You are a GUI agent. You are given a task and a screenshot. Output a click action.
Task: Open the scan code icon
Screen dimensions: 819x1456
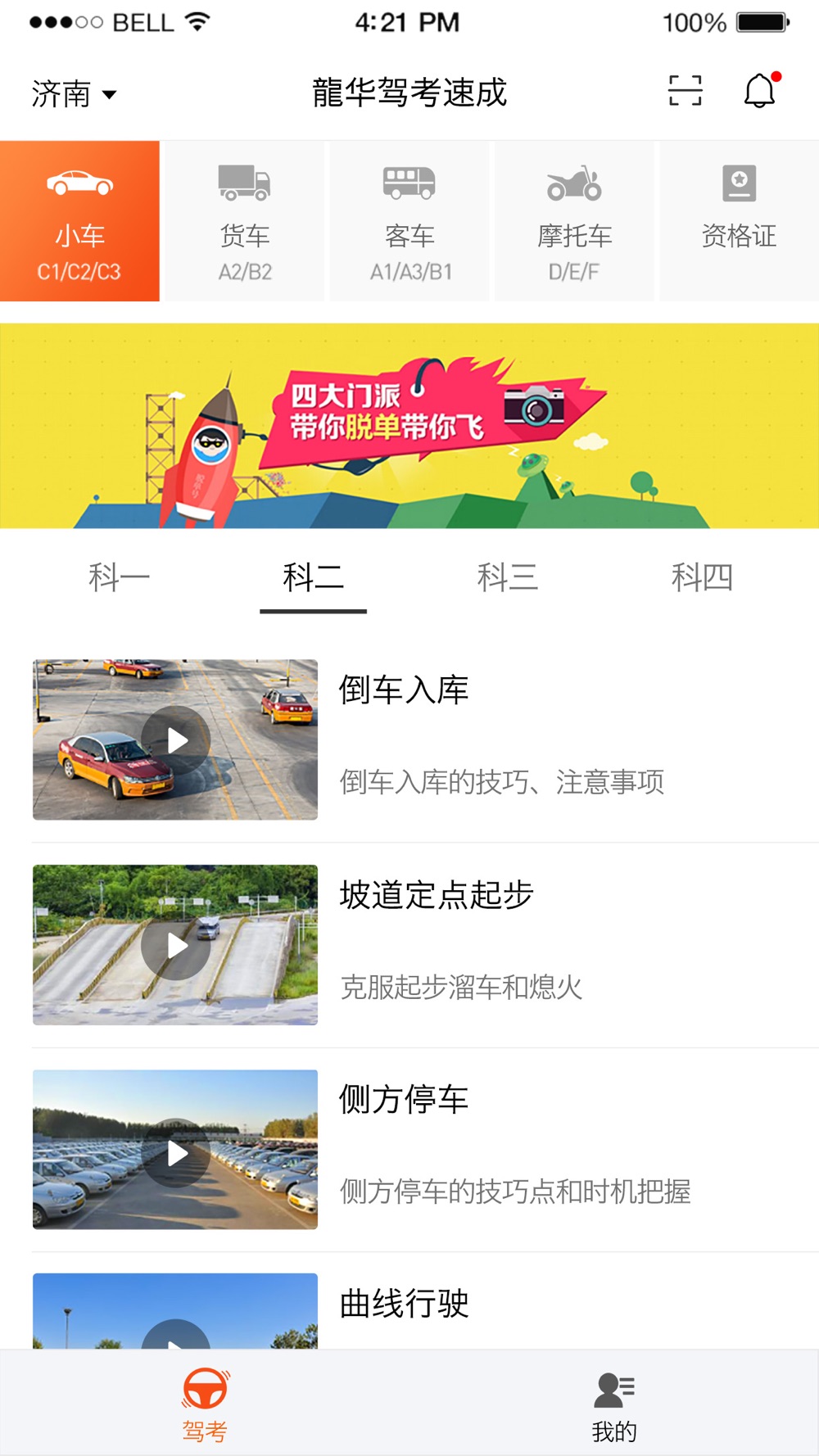click(685, 91)
